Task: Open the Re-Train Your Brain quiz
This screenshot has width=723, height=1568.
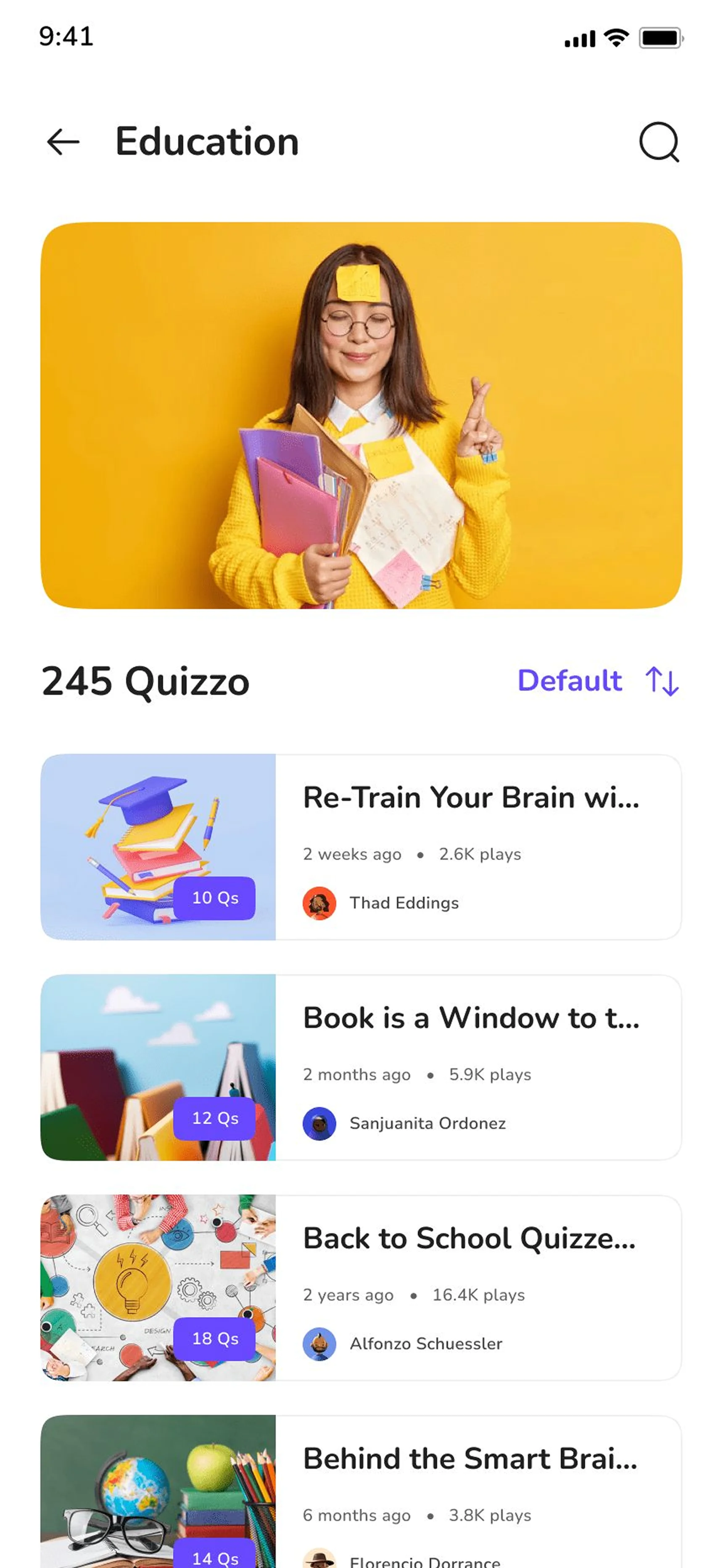Action: [470, 797]
